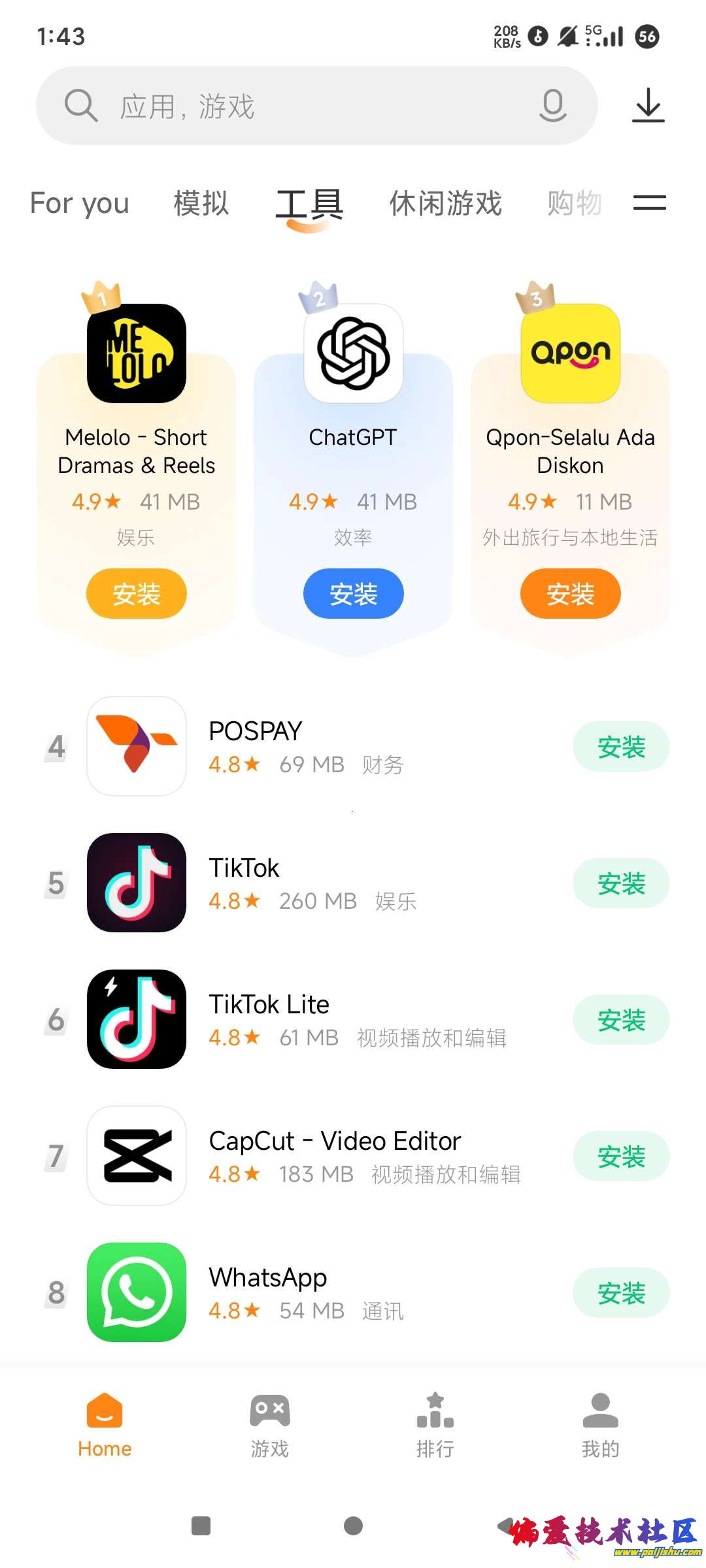Open the system recent apps button

pos(201,1526)
